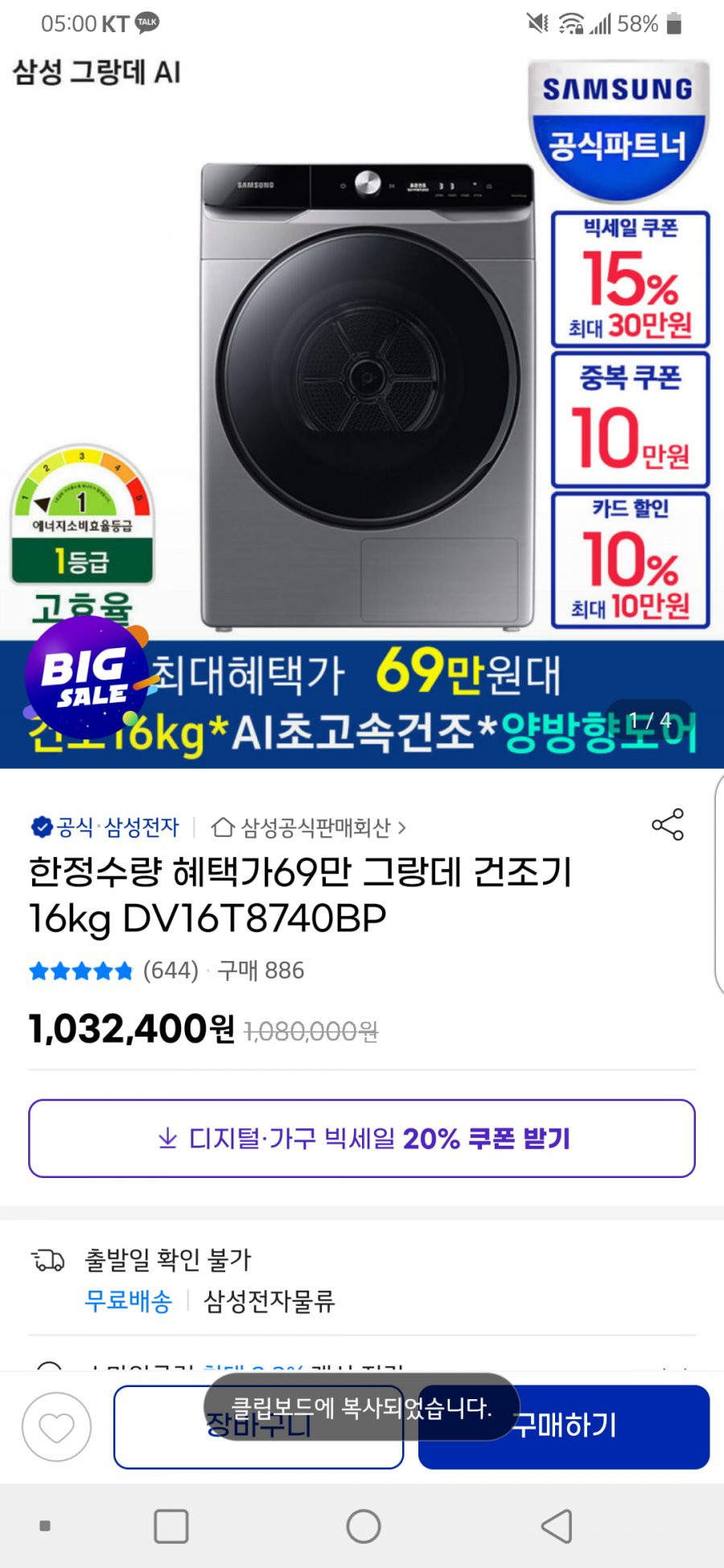Share this Samsung dryer product
Image resolution: width=724 pixels, height=1568 pixels.
coord(667,825)
